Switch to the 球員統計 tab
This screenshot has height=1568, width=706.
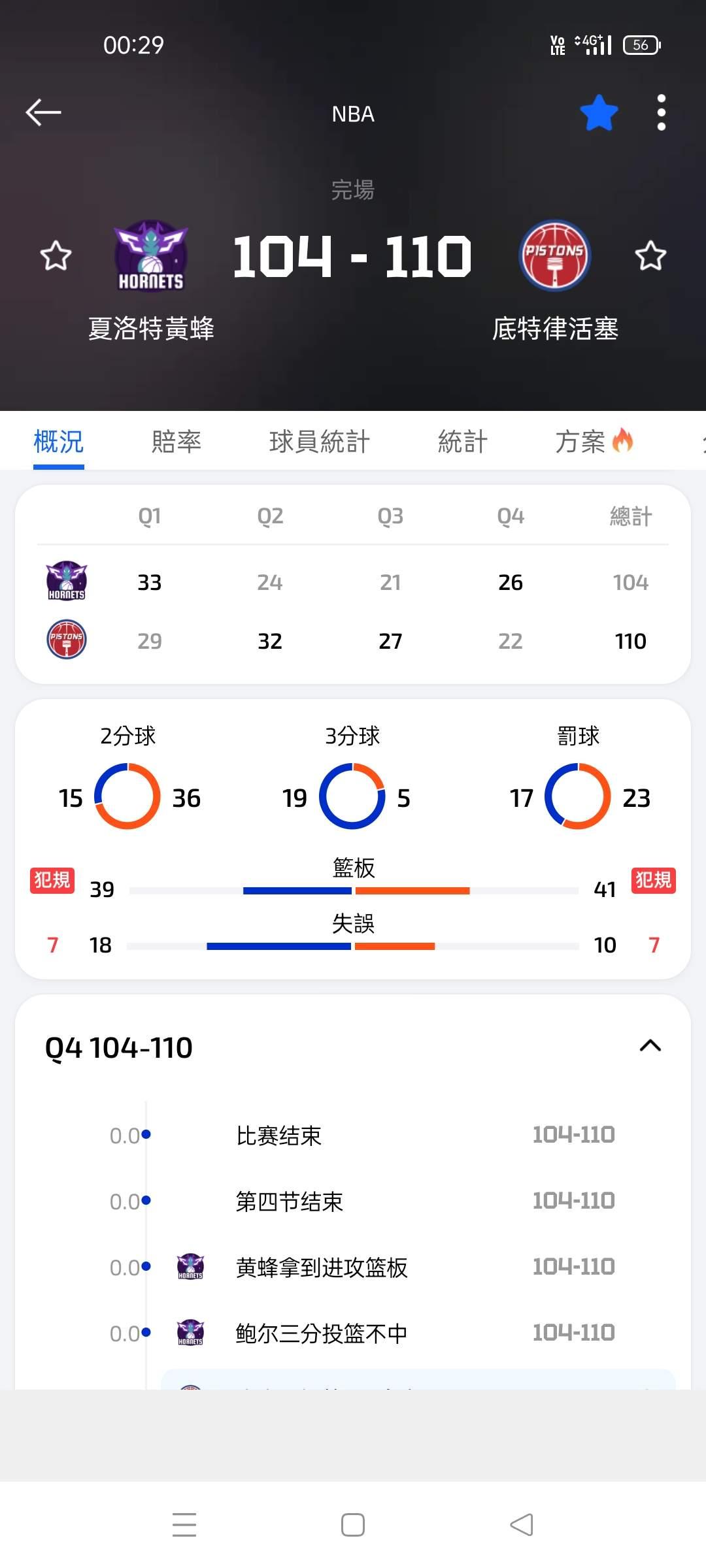click(x=320, y=442)
